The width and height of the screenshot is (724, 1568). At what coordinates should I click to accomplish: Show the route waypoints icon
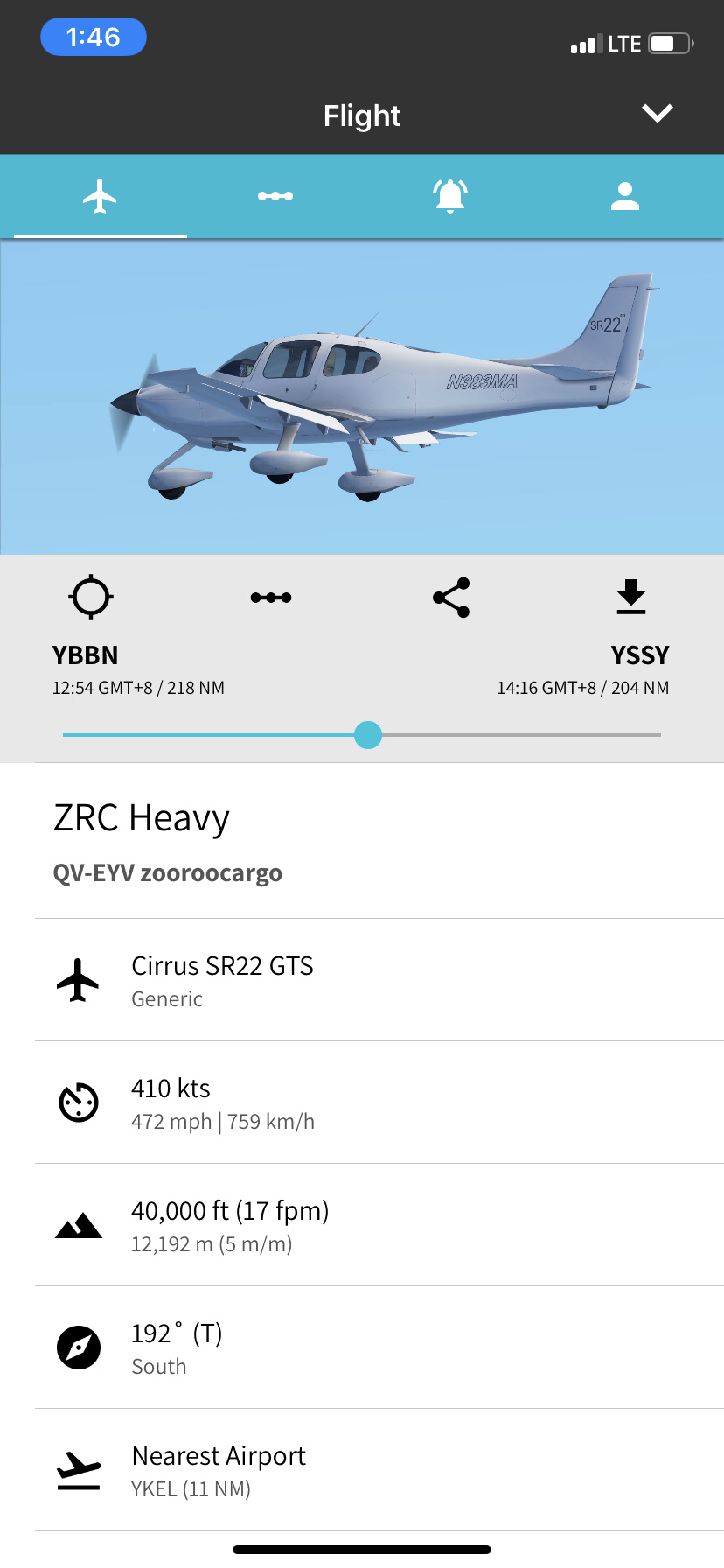(271, 598)
